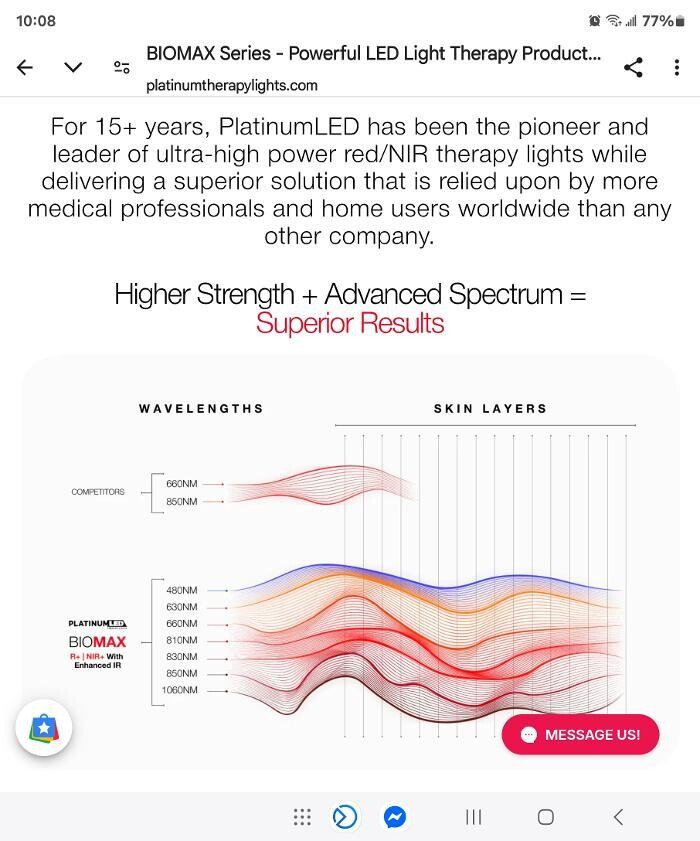Viewport: 700px width, 841px height.
Task: Tap the MESSAGE US! chat button
Action: coord(580,734)
